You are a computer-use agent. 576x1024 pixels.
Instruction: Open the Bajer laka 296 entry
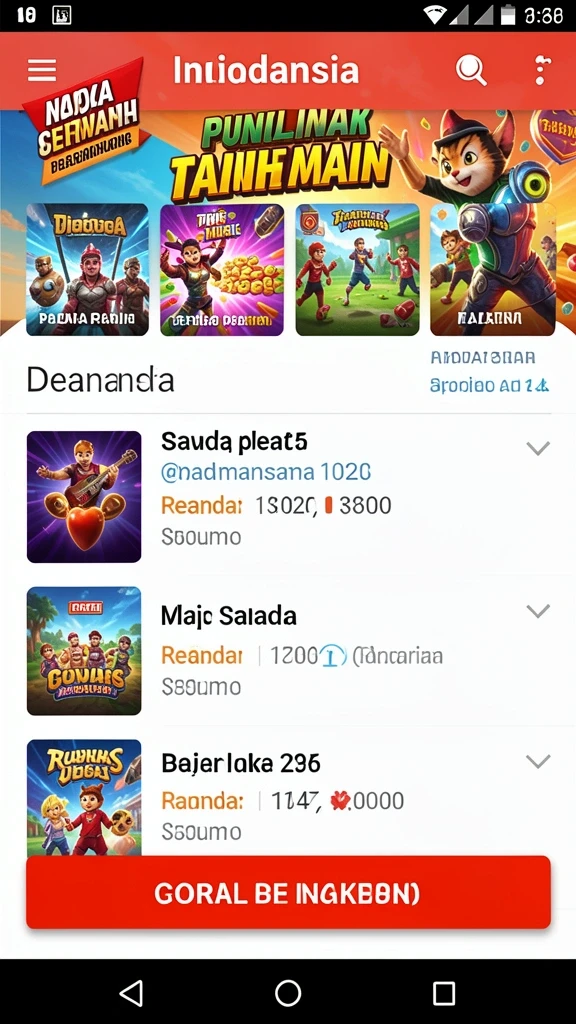[x=288, y=797]
